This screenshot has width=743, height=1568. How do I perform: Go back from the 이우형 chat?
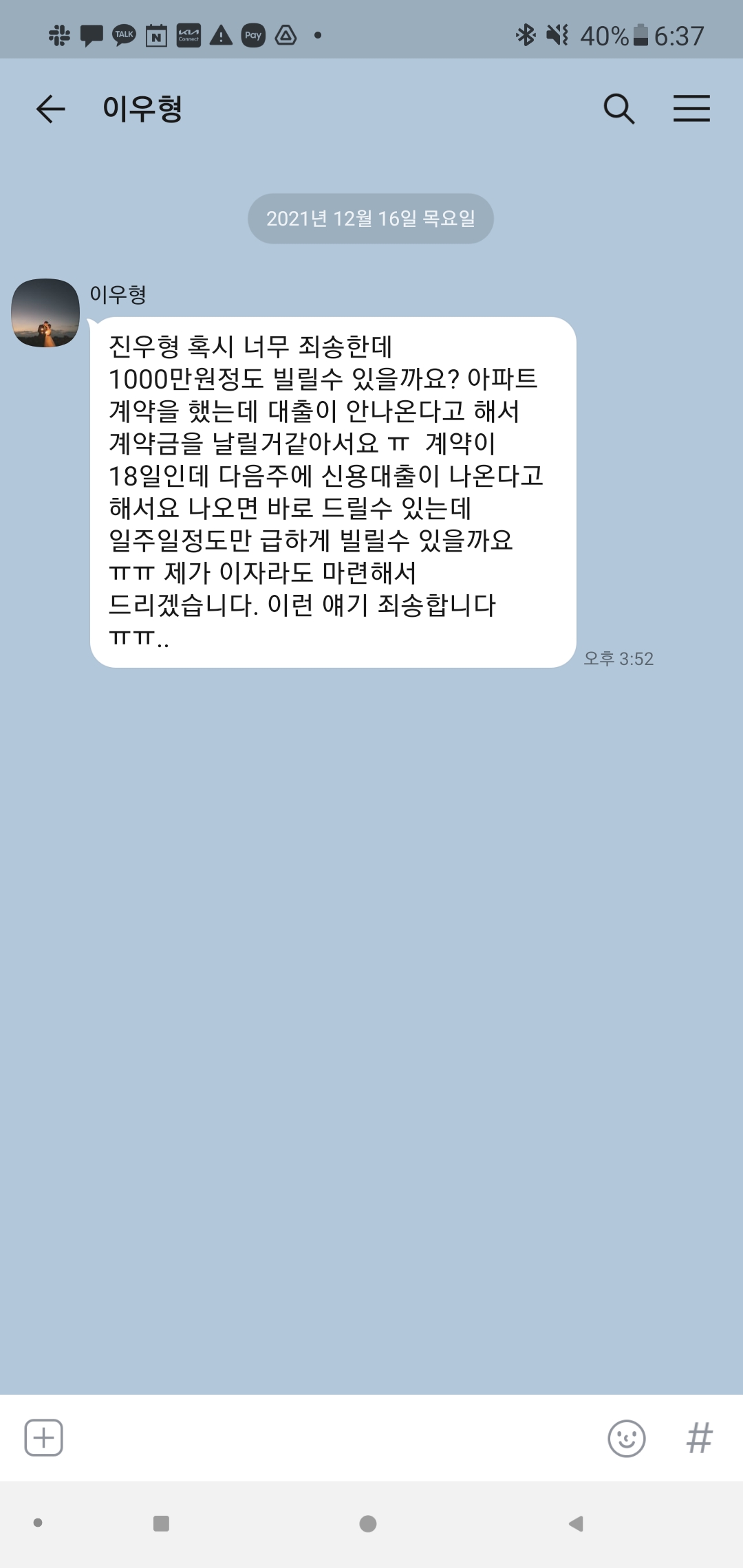50,109
